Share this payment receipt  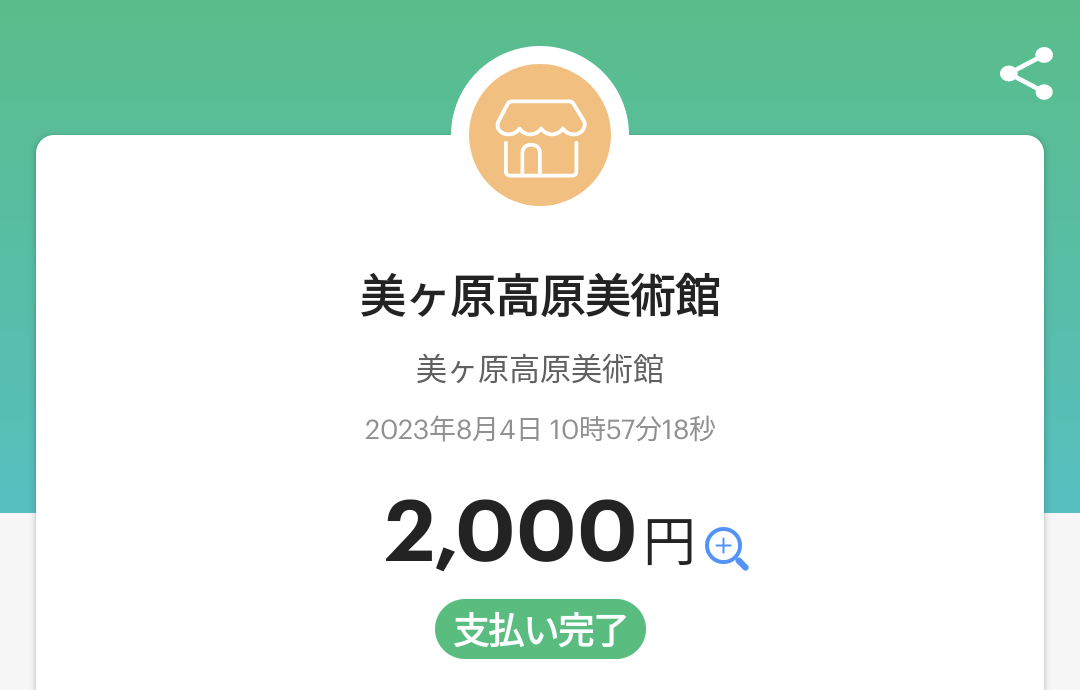coord(1027,73)
